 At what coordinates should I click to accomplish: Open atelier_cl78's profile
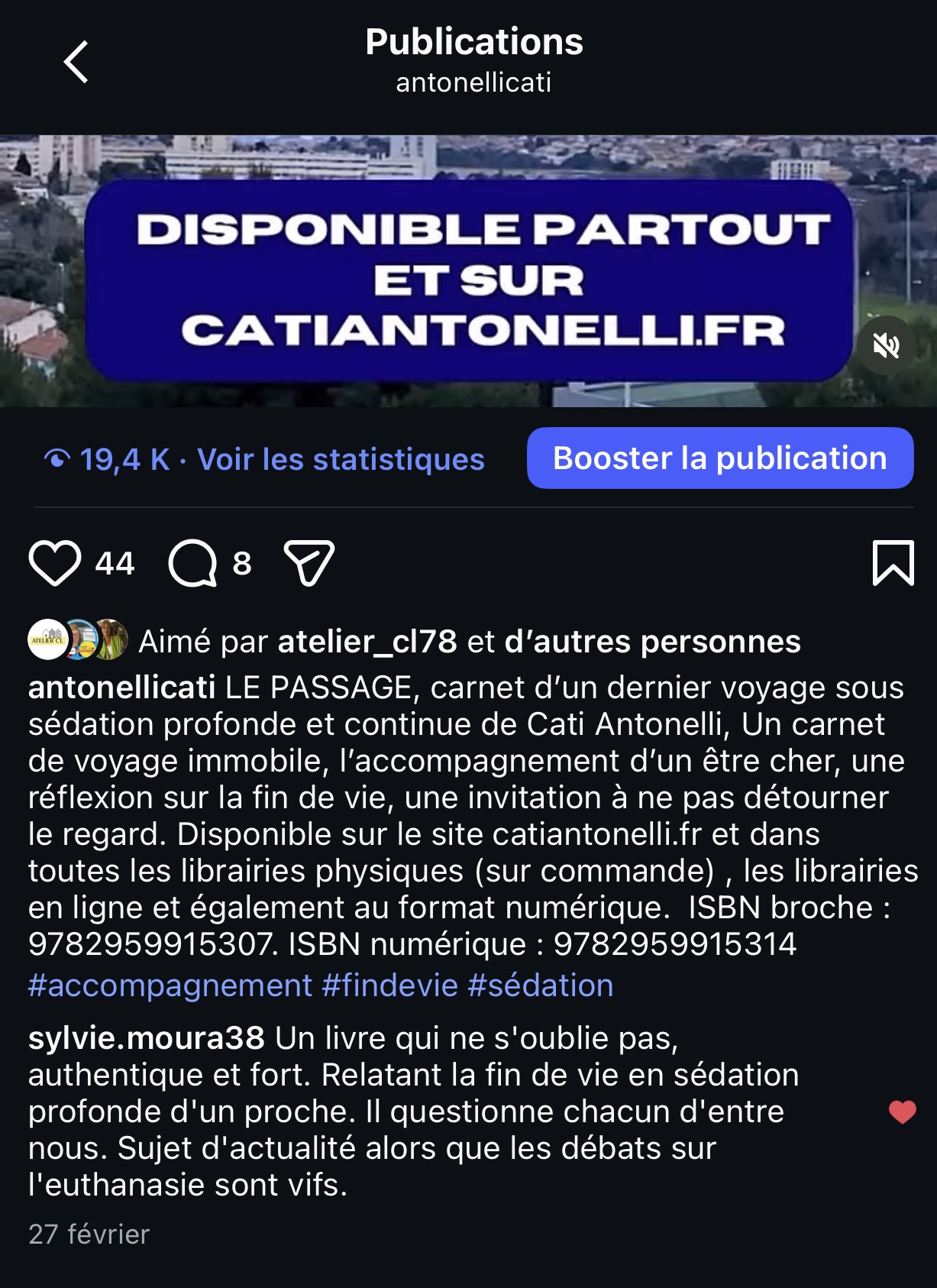(x=367, y=642)
